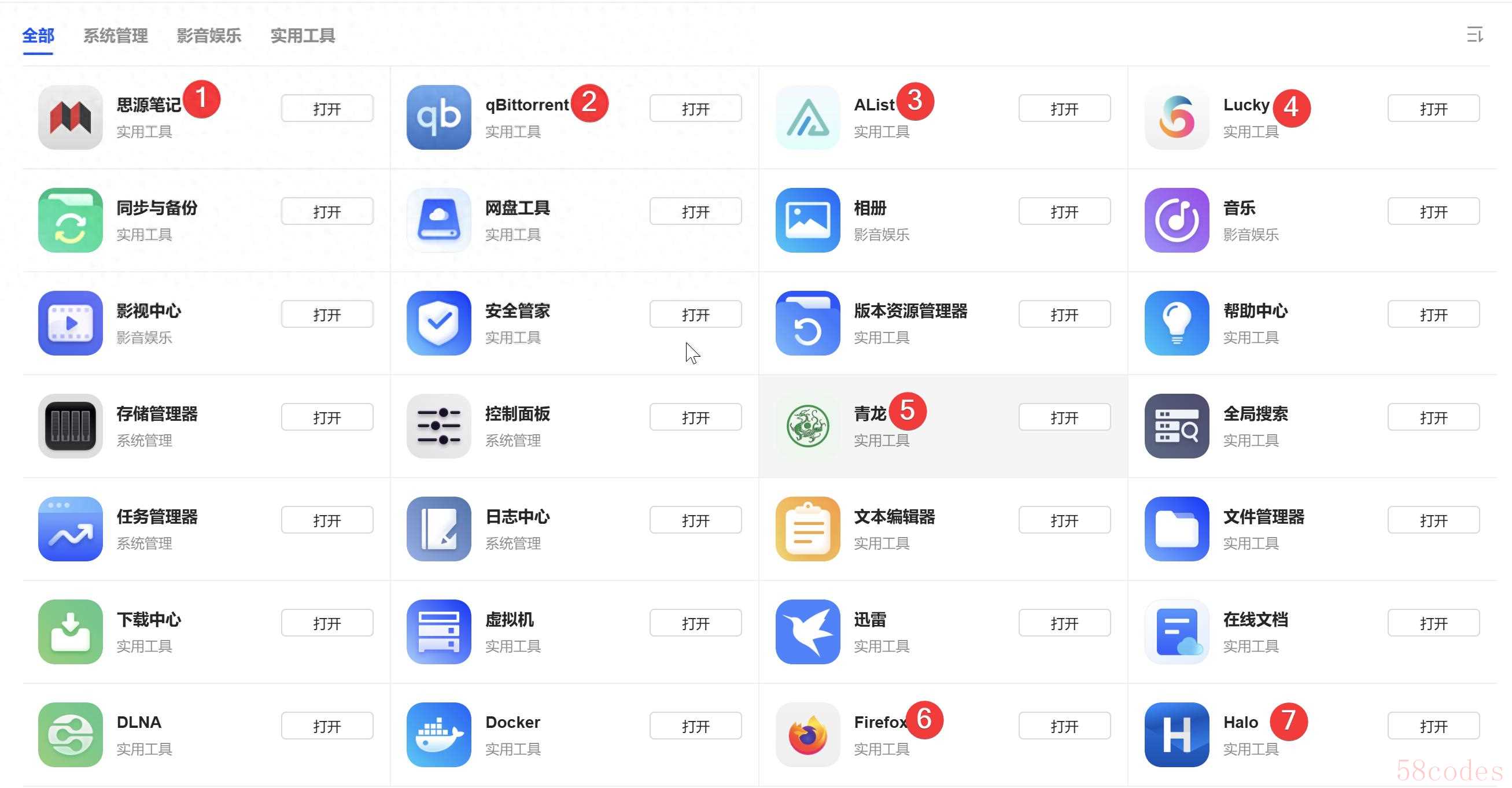Switch to the 实用工具 tab

tap(303, 36)
